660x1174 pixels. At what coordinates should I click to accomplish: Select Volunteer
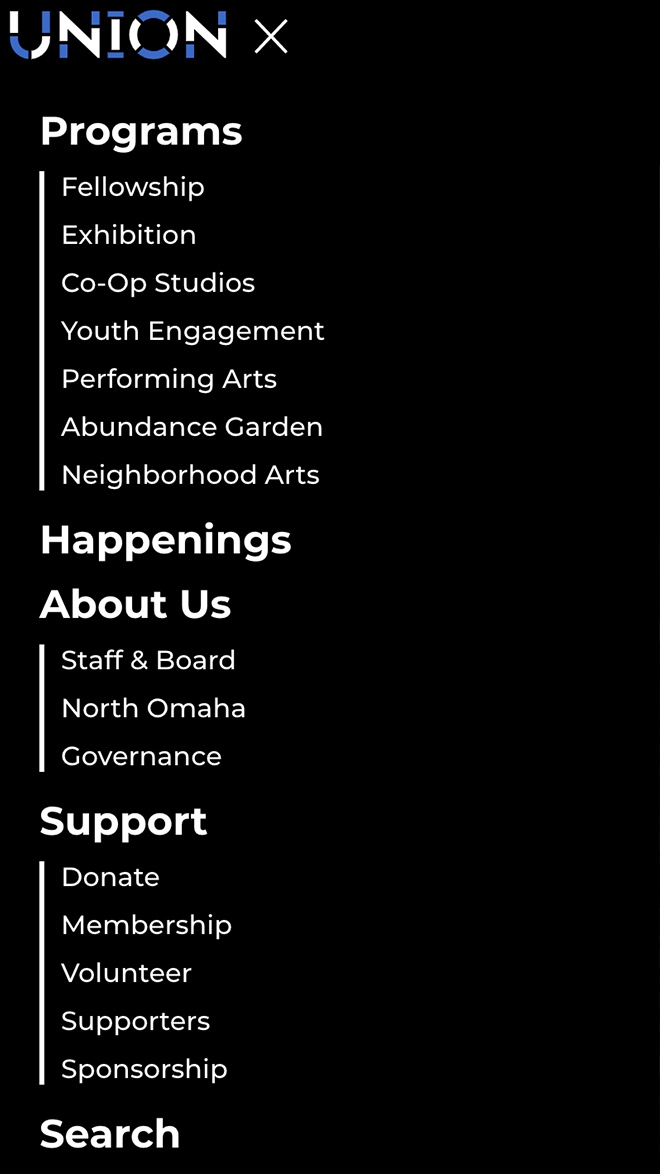[x=127, y=973]
